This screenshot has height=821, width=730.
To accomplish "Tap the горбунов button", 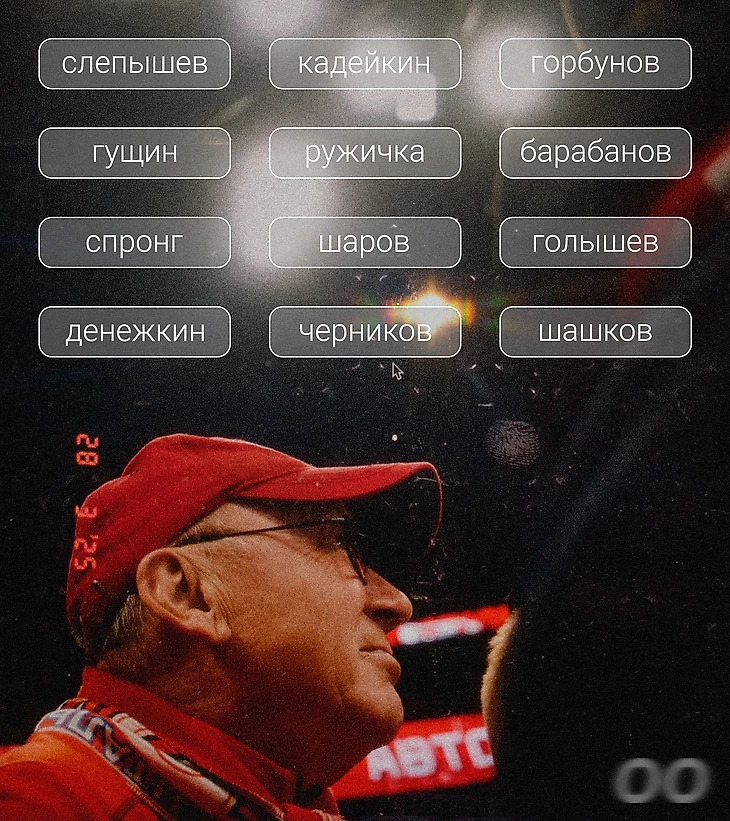I will [x=595, y=63].
